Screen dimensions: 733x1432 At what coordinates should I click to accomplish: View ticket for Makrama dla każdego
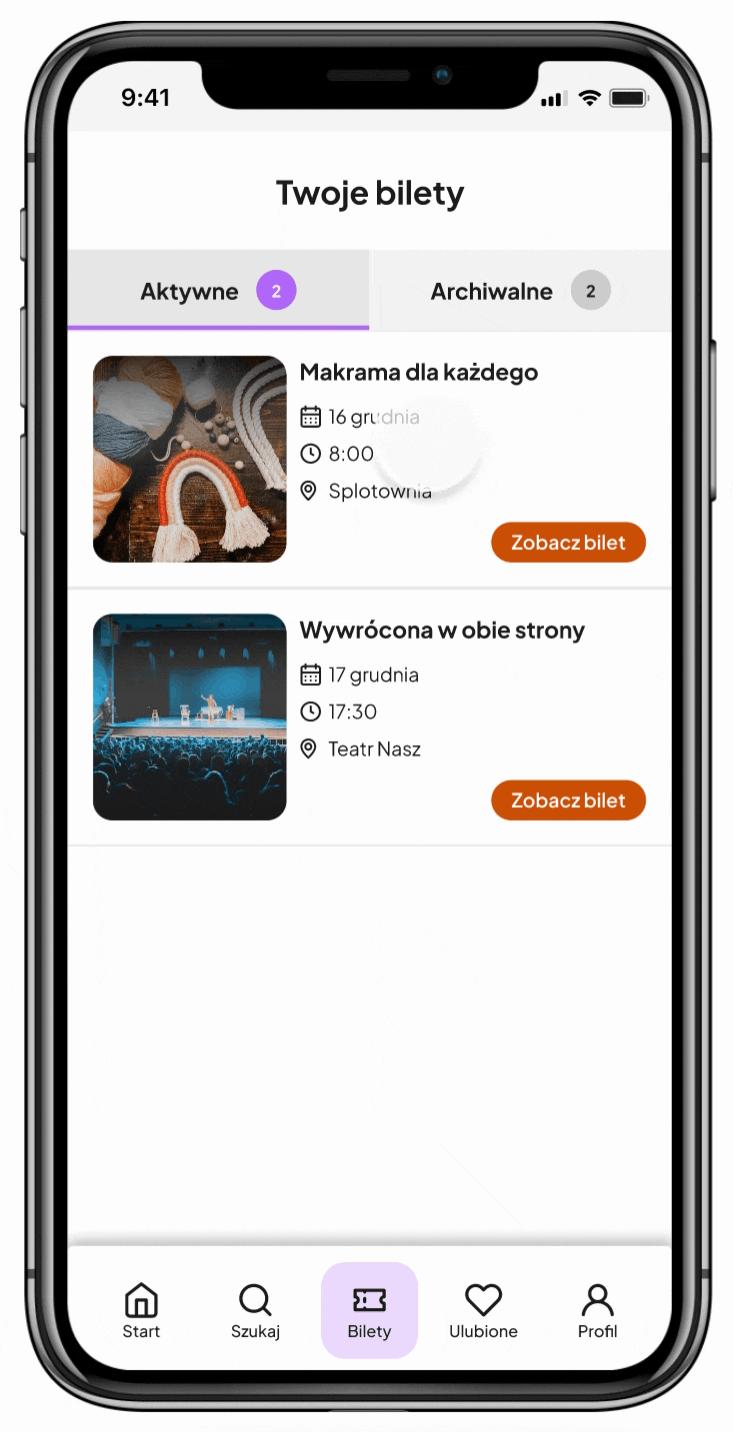click(568, 543)
